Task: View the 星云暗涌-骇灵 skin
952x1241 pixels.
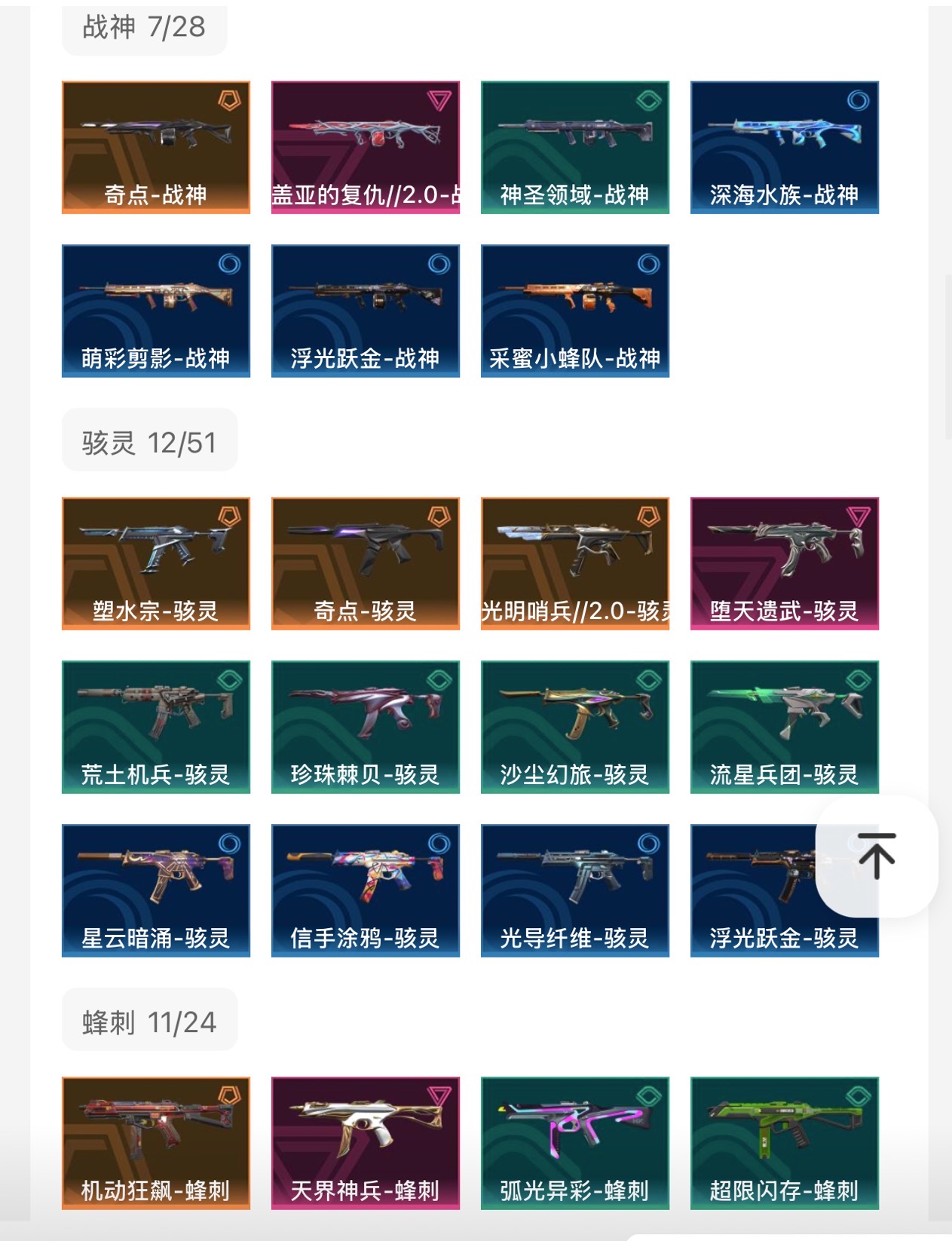Action: click(x=156, y=890)
